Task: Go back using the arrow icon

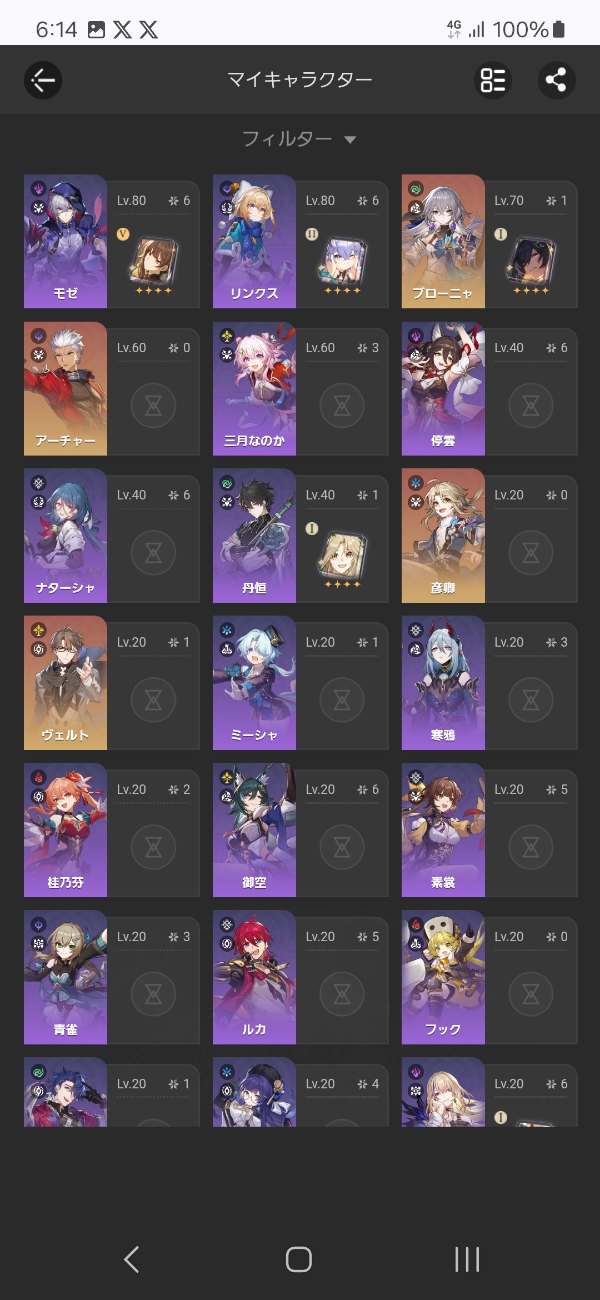Action: click(43, 80)
